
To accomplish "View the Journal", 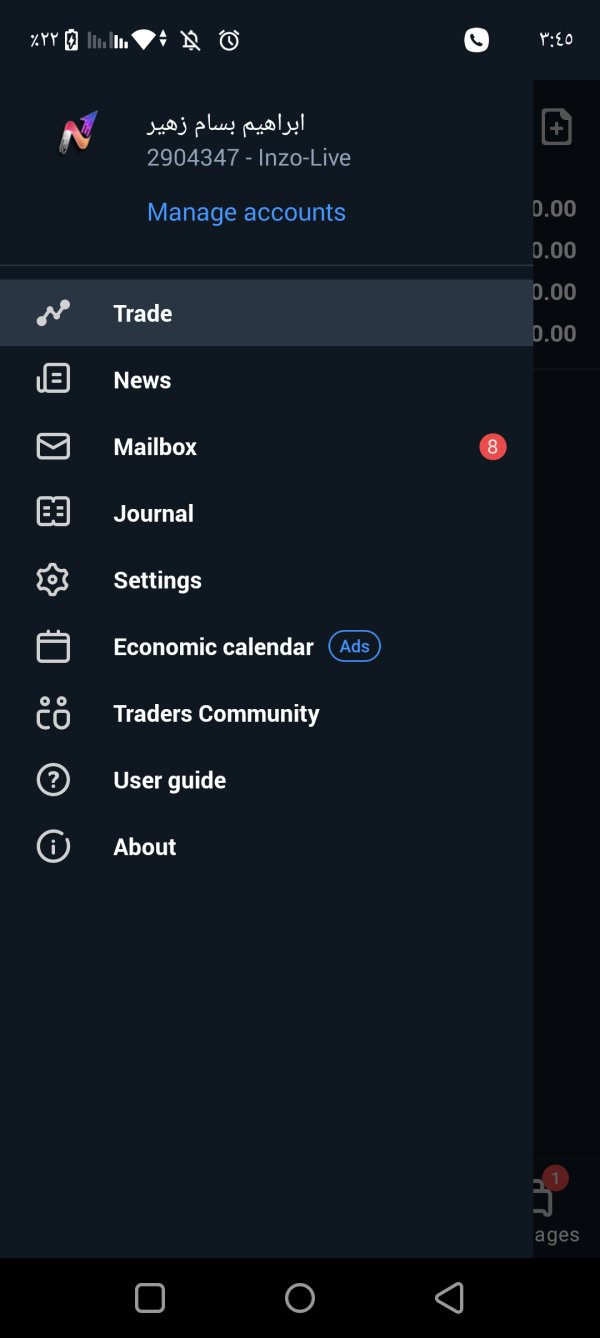I will [153, 513].
